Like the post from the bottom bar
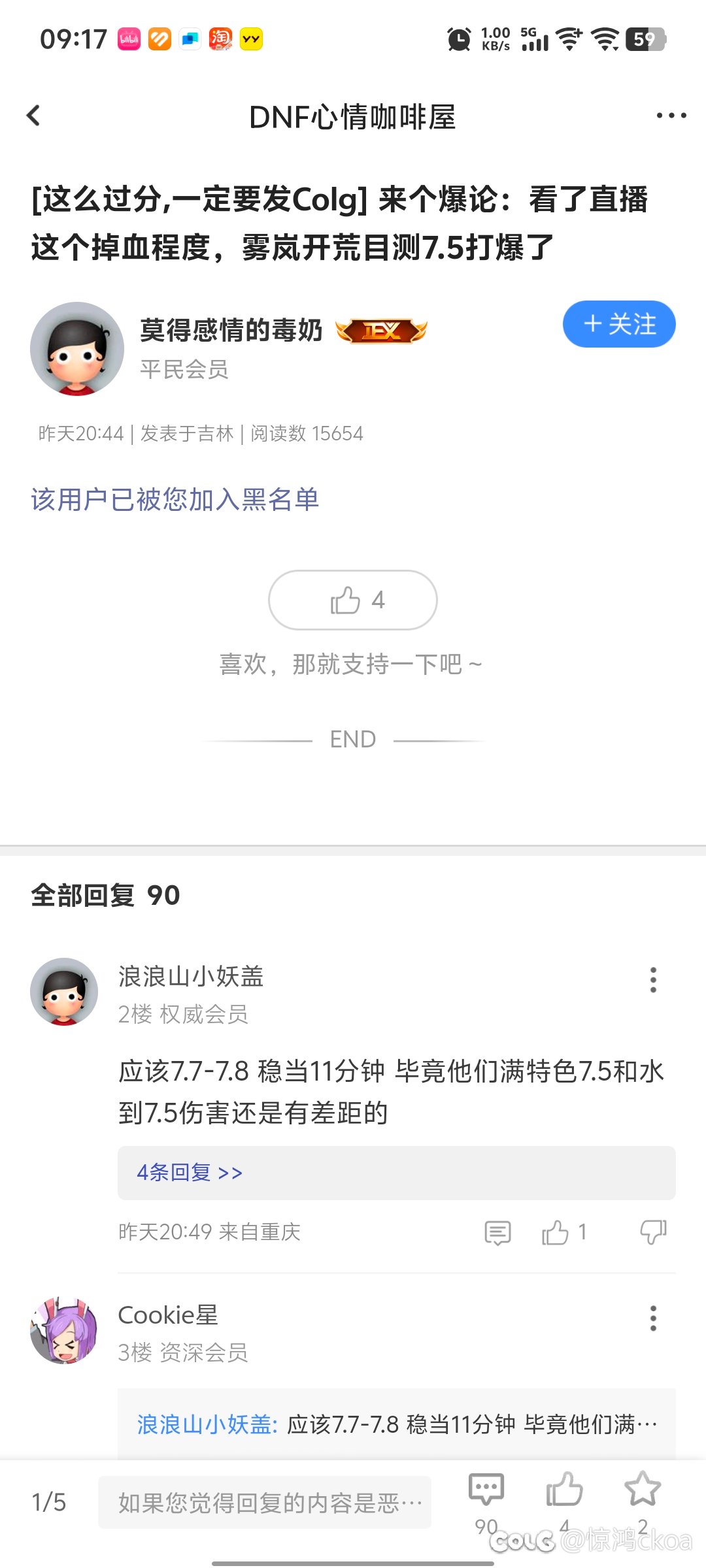 (564, 1491)
